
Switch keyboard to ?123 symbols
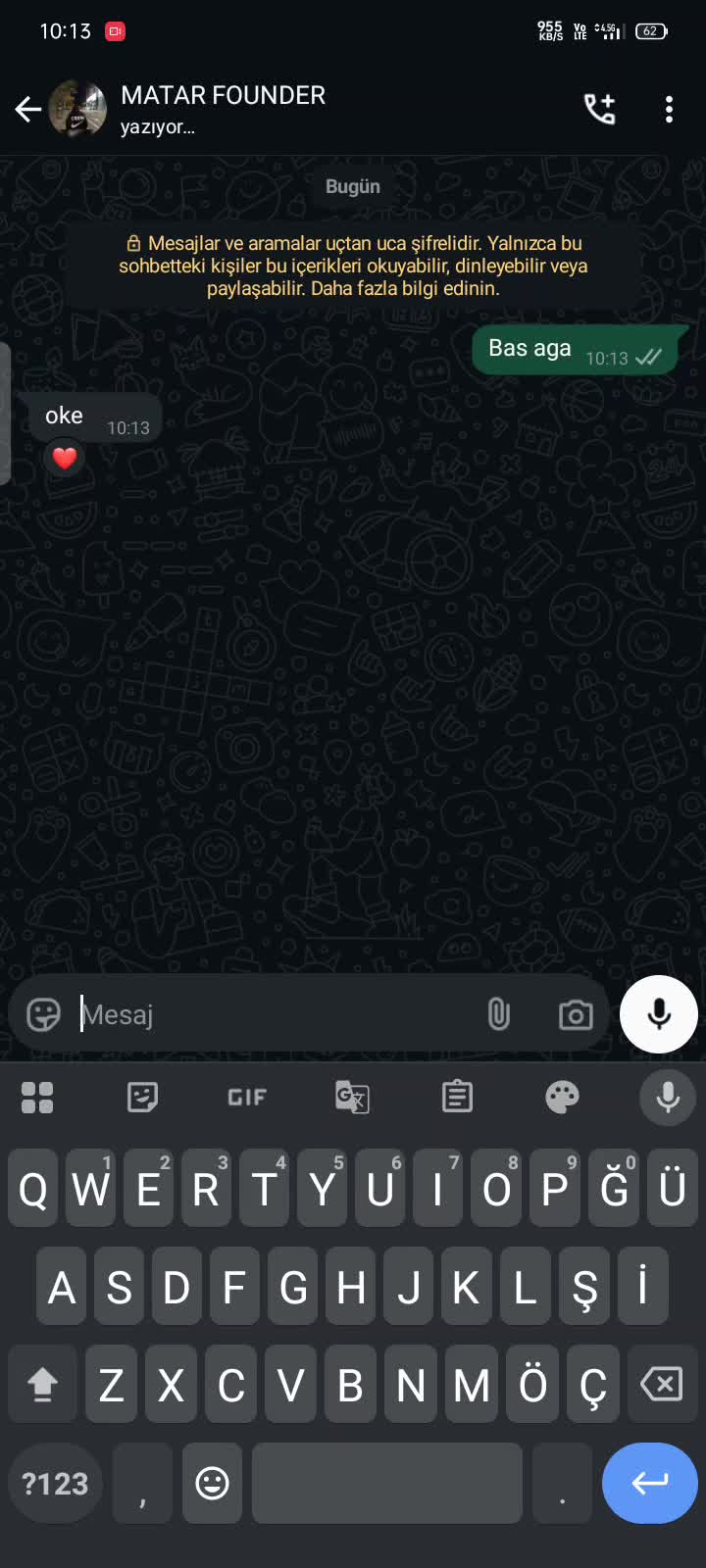point(55,1483)
